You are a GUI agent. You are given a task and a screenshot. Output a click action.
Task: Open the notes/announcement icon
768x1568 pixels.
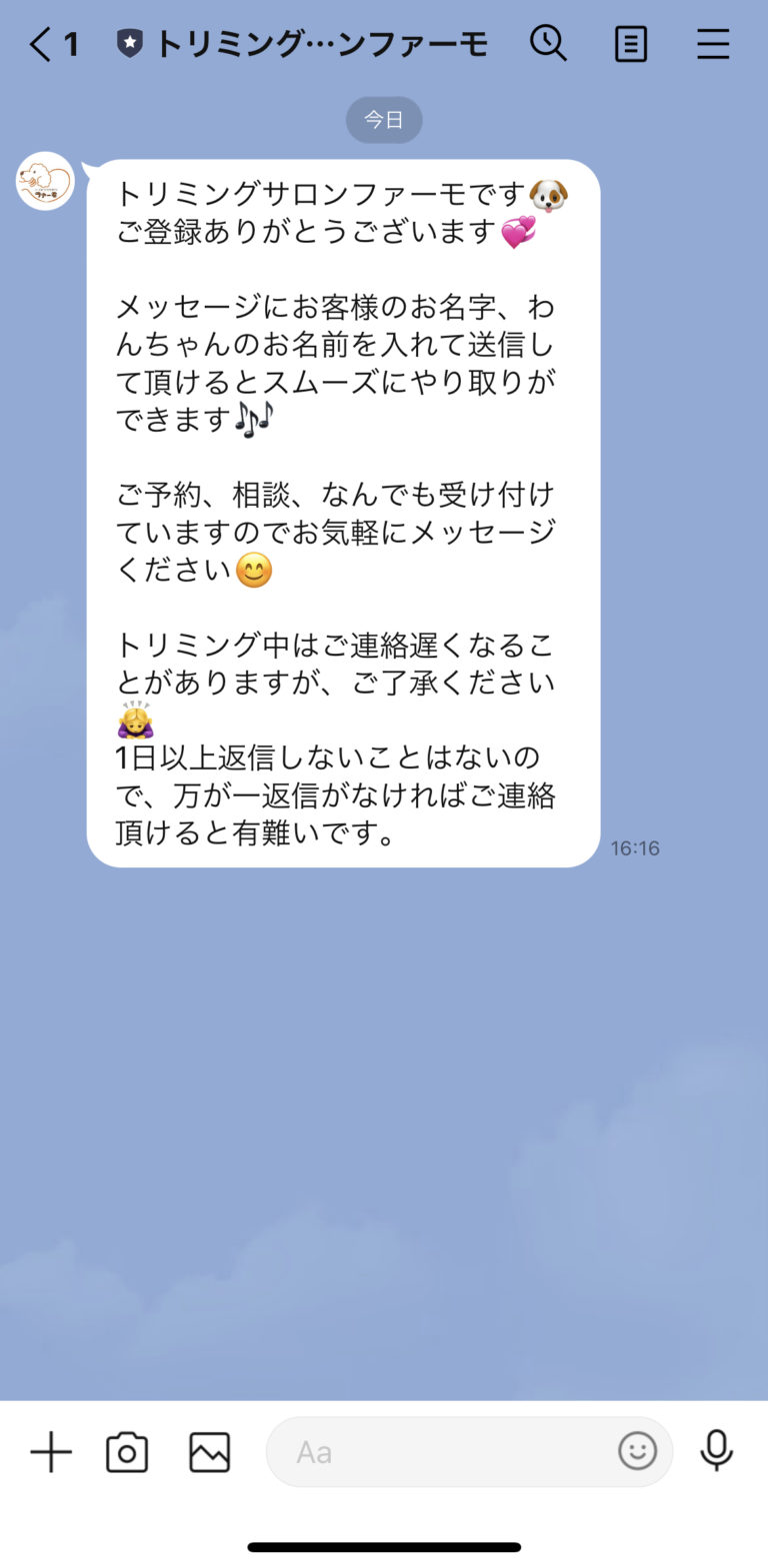[x=631, y=43]
